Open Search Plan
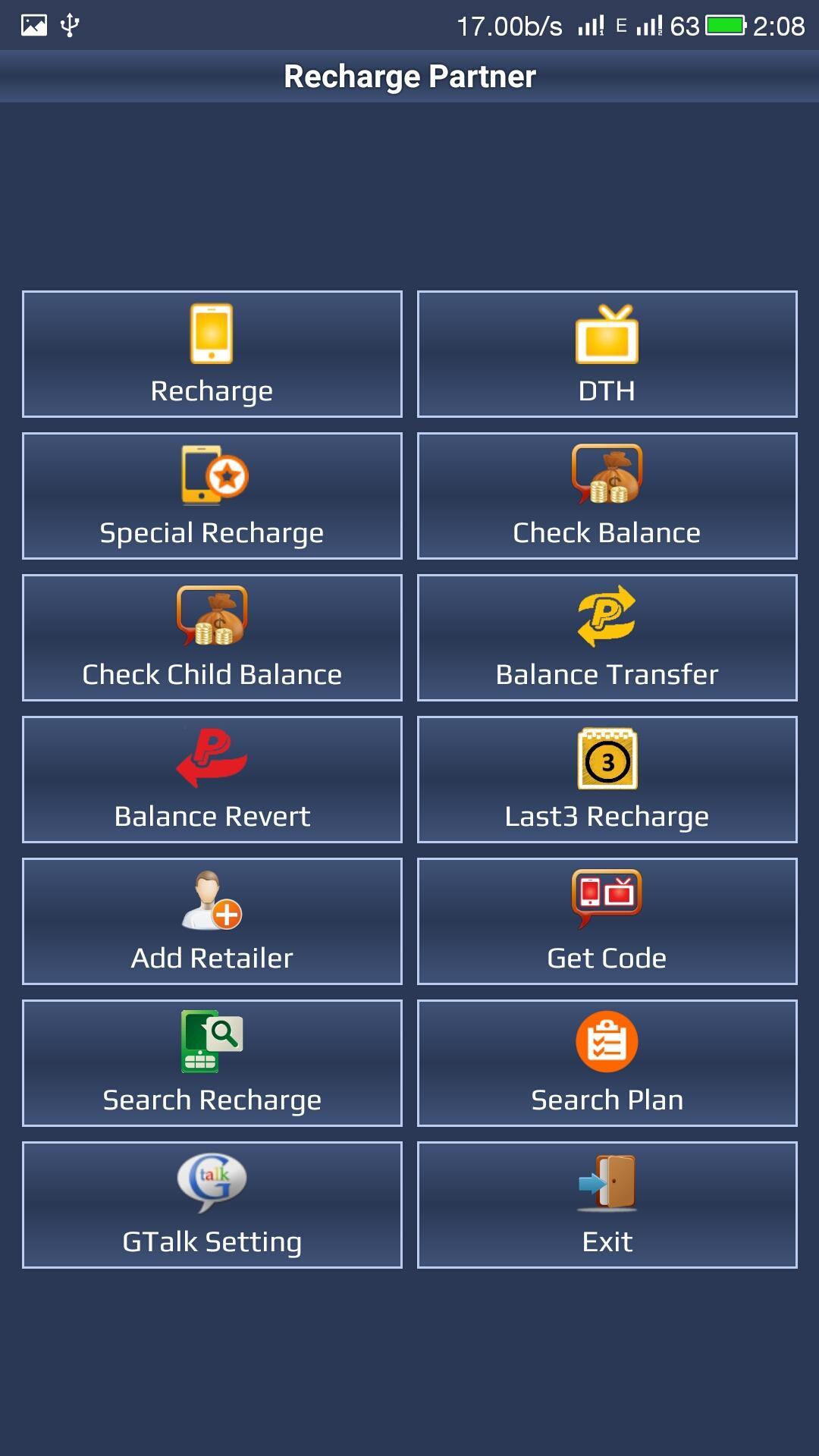819x1456 pixels. click(x=607, y=1063)
